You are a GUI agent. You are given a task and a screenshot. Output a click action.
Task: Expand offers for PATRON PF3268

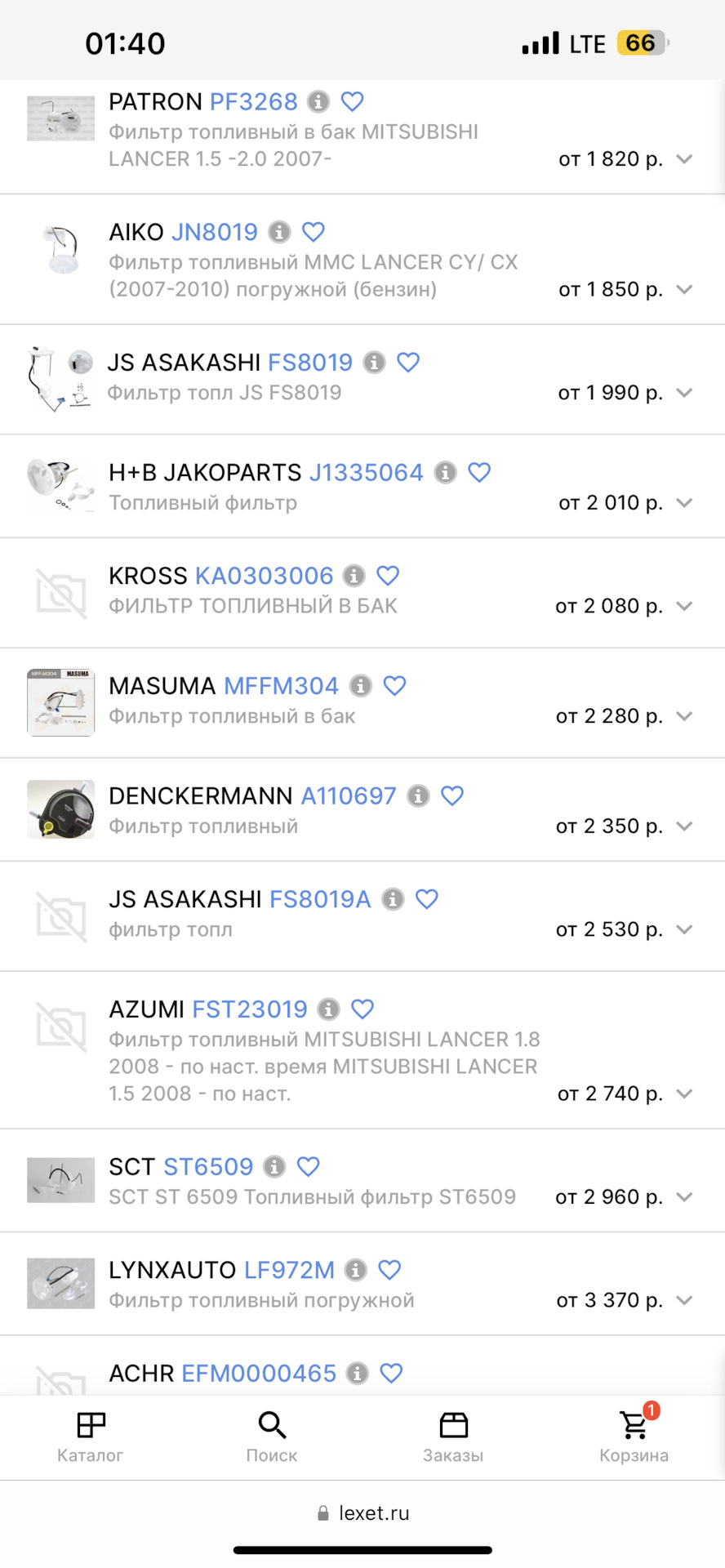tap(684, 159)
